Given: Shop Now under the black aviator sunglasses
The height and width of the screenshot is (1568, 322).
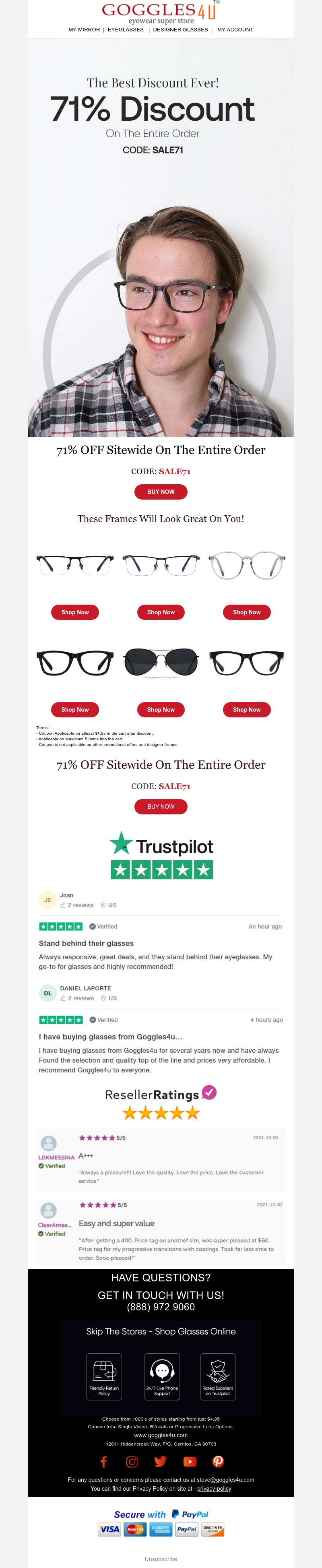Looking at the screenshot, I should (x=161, y=710).
